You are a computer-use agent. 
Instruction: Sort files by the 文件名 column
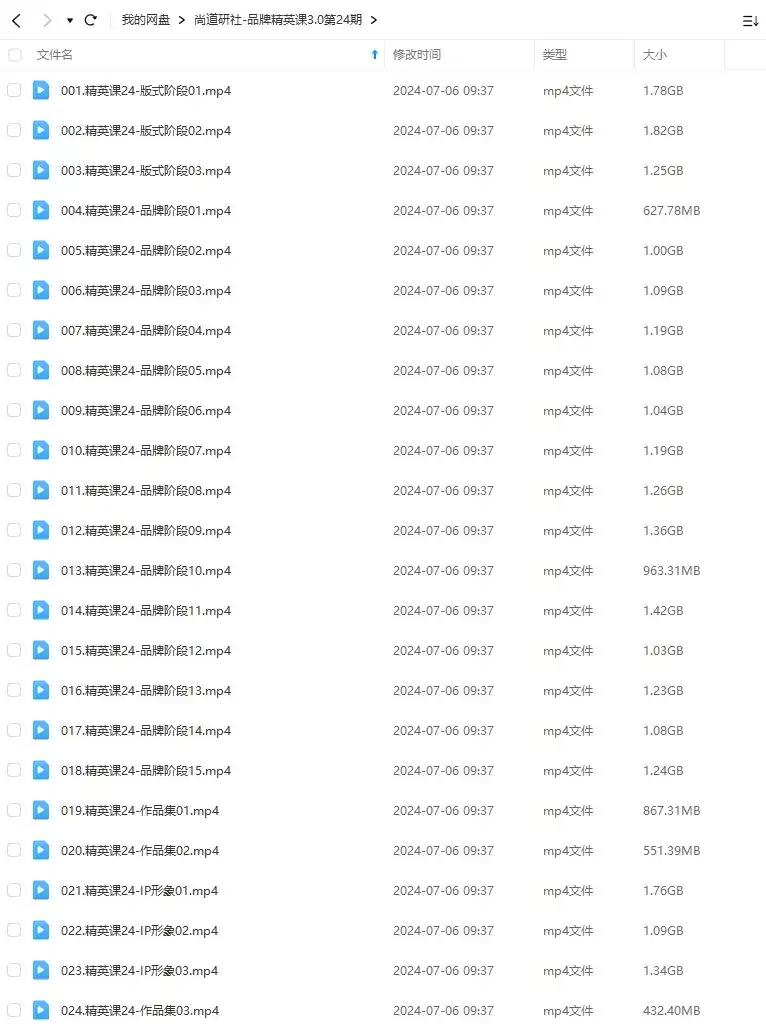point(55,55)
